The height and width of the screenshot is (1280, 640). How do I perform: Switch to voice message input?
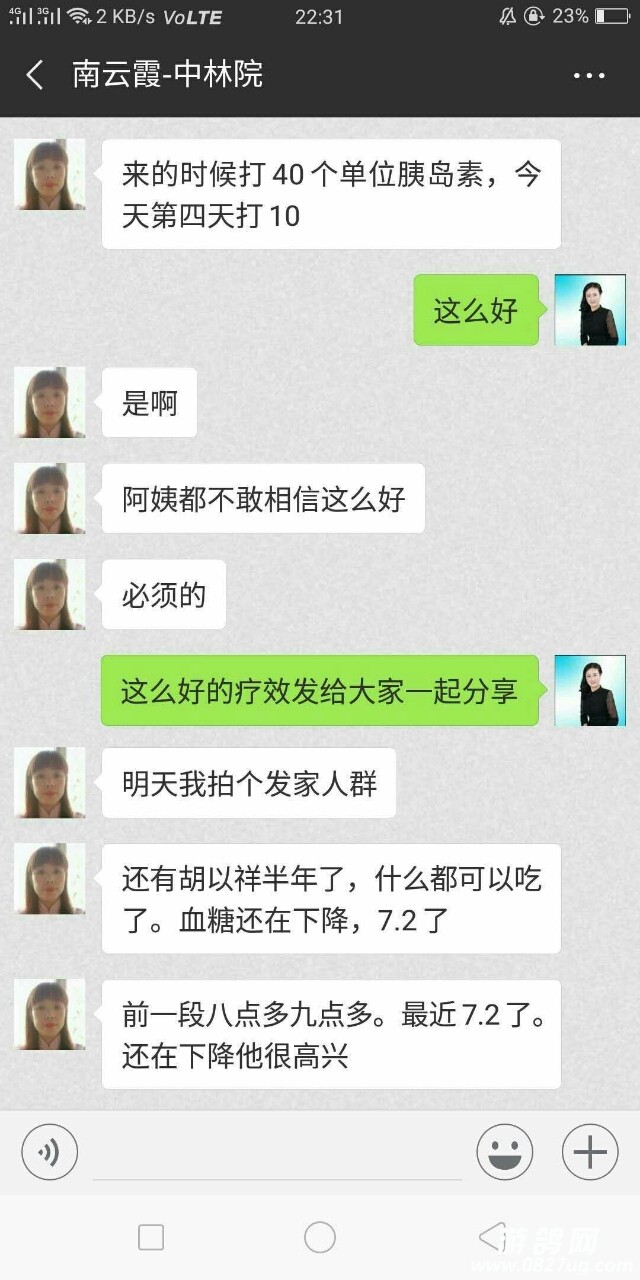coord(49,1152)
